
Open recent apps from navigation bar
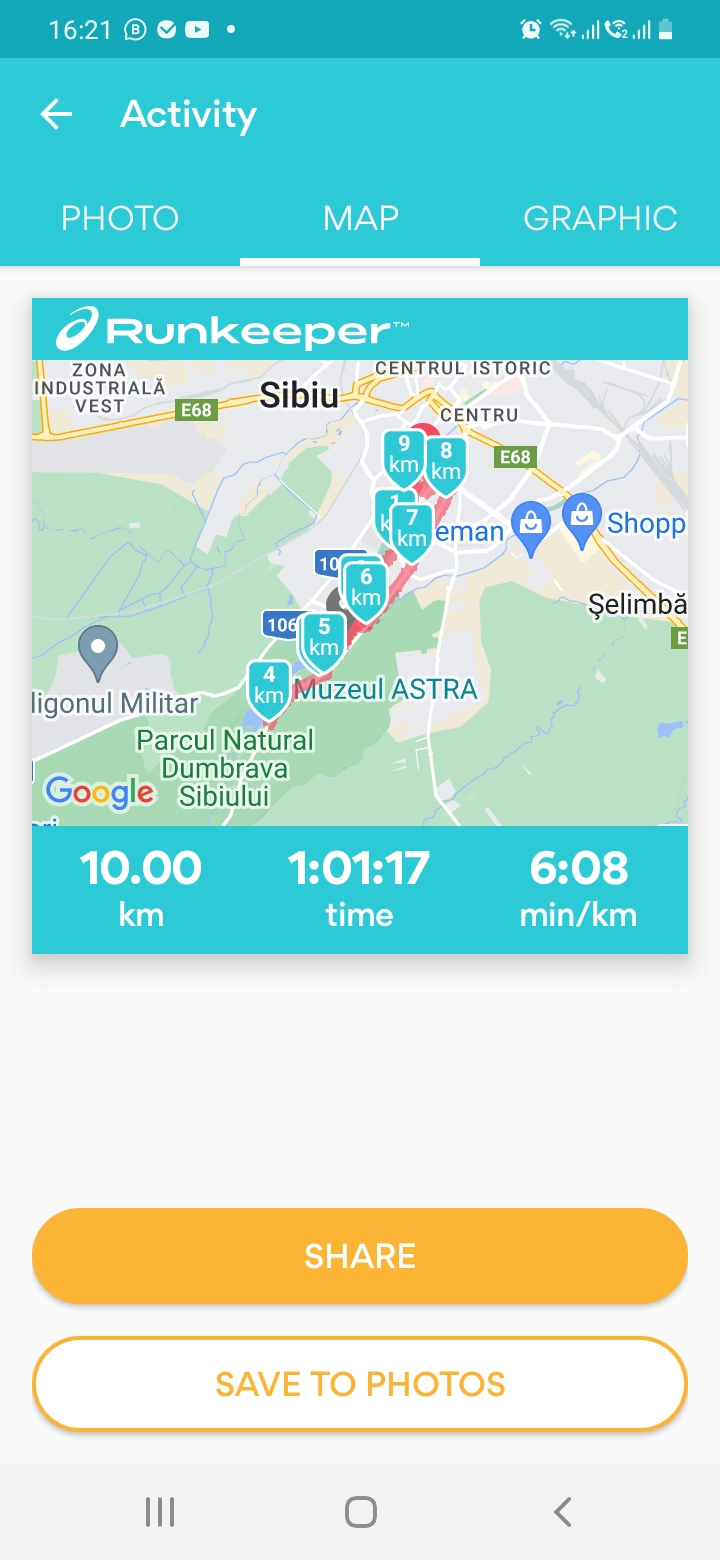(x=160, y=1512)
